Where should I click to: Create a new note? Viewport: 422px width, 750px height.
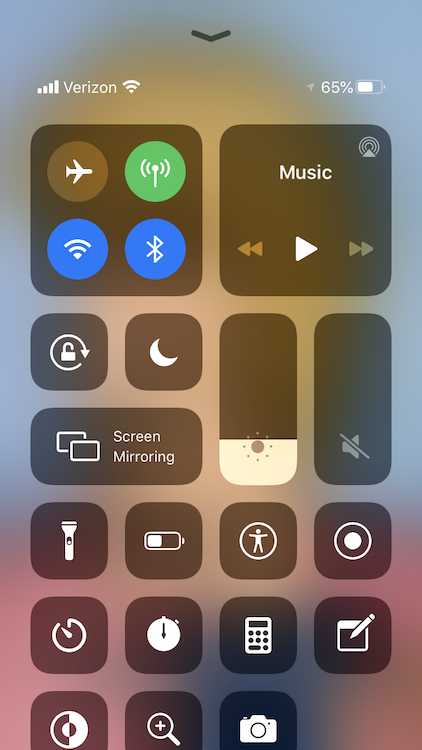click(x=353, y=635)
